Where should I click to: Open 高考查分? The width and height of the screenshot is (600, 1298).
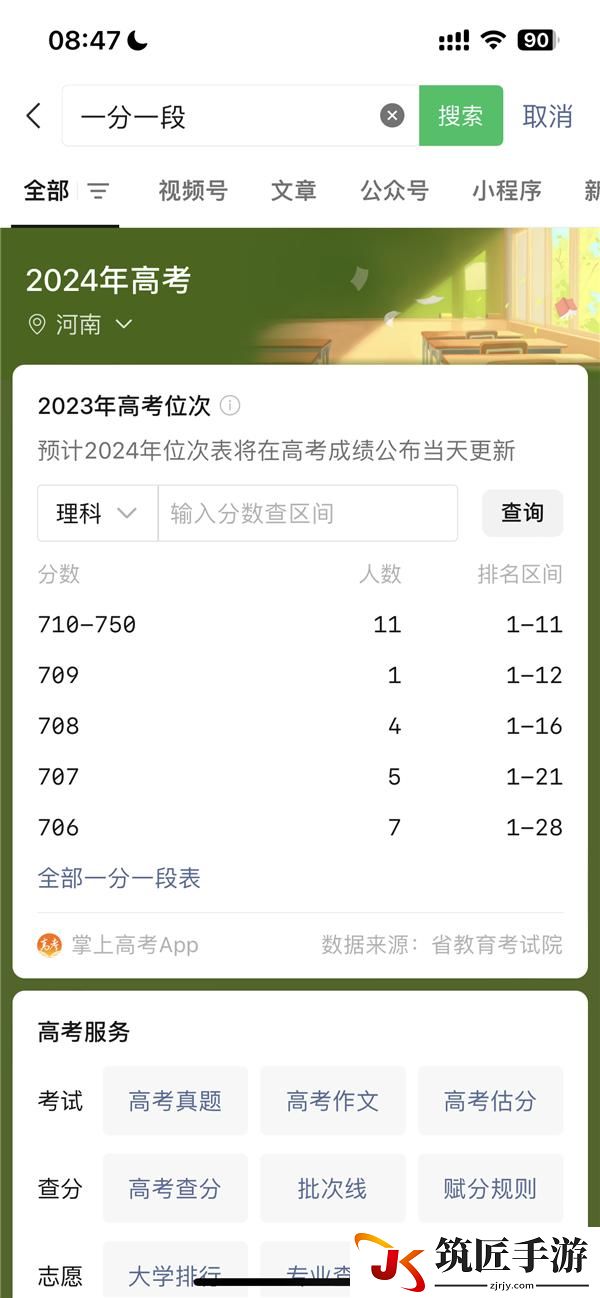[x=175, y=1188]
